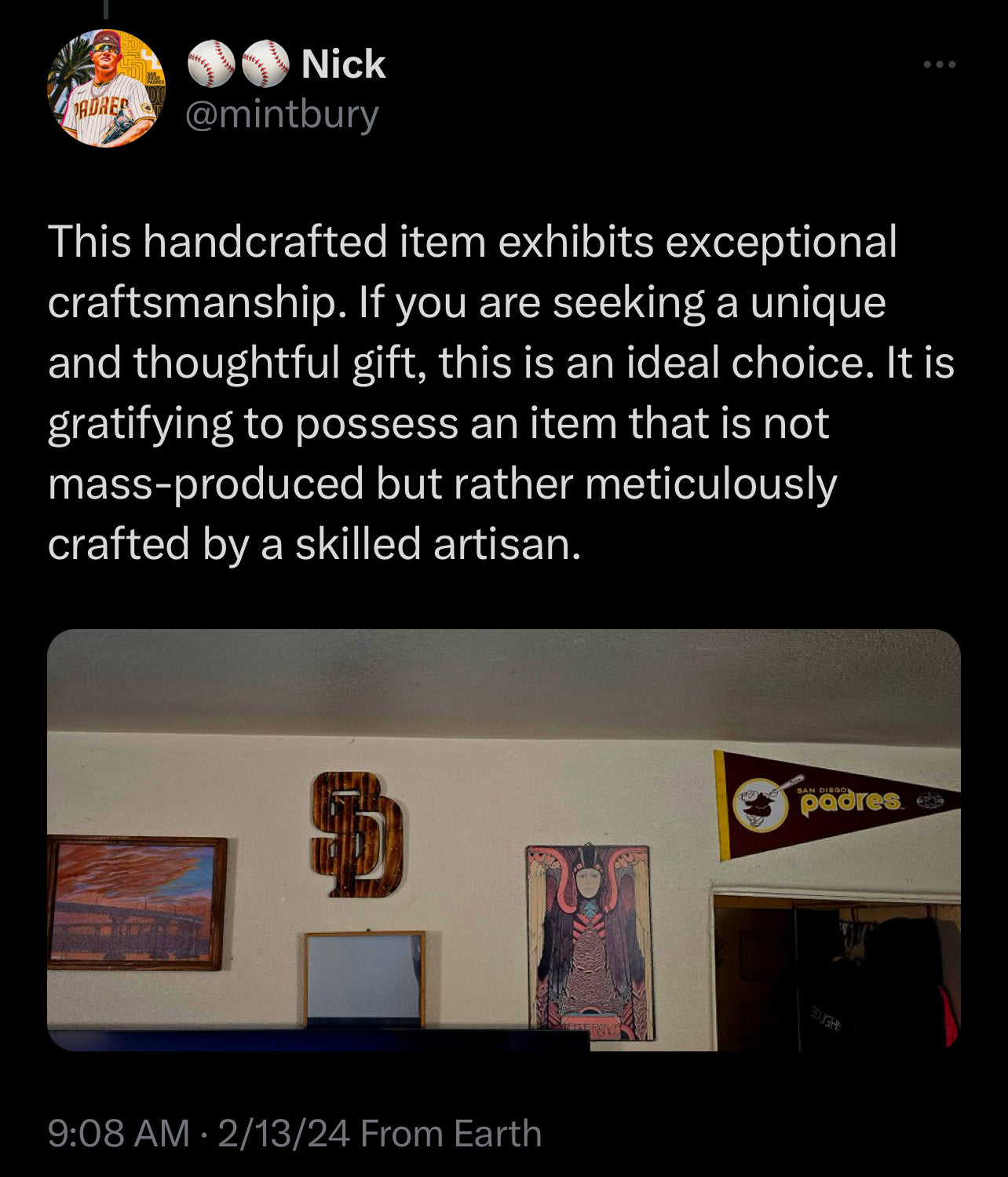
Task: Expand the attached Padres wall photo
Action: [503, 839]
